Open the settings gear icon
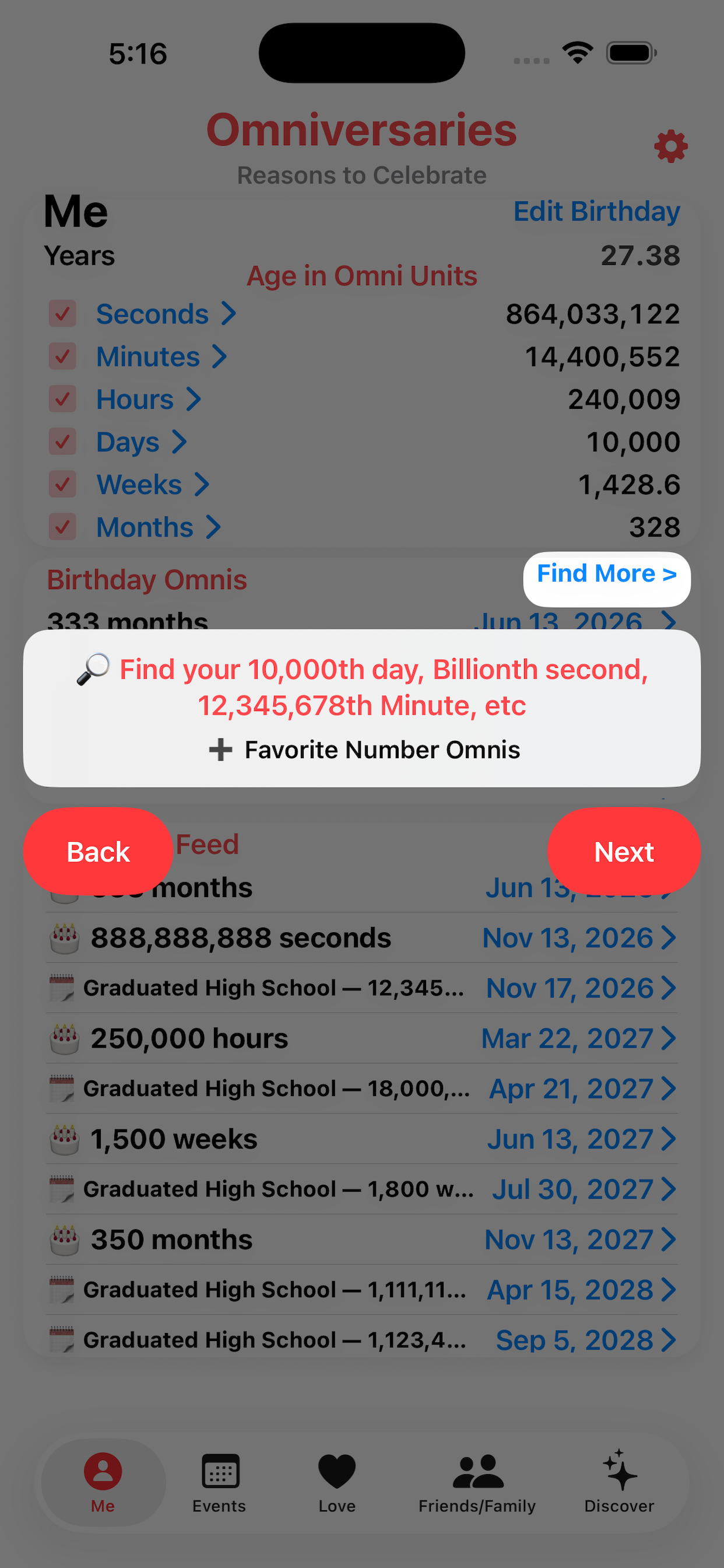 (x=670, y=146)
